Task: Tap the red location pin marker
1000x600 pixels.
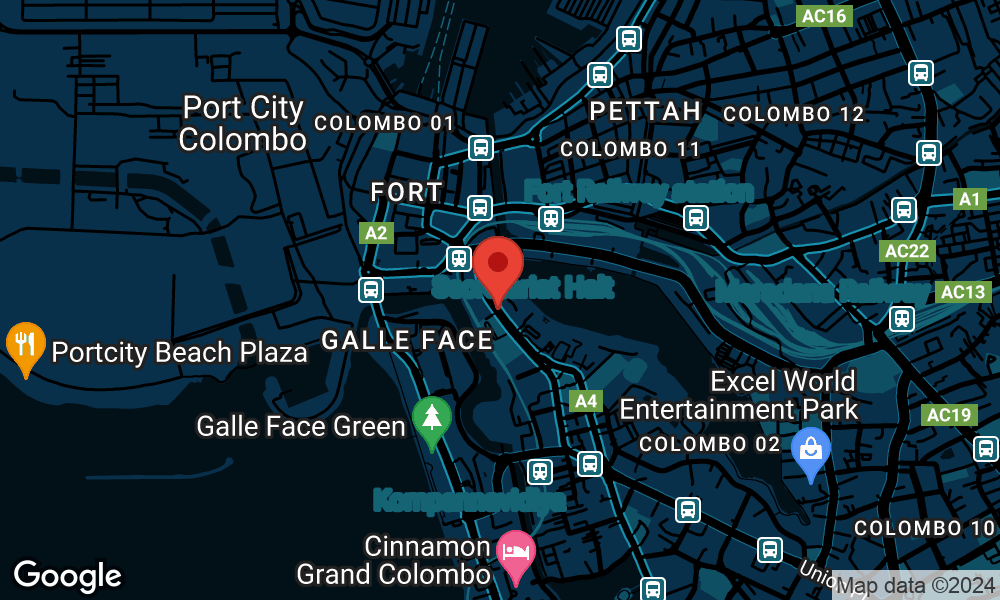Action: (498, 266)
